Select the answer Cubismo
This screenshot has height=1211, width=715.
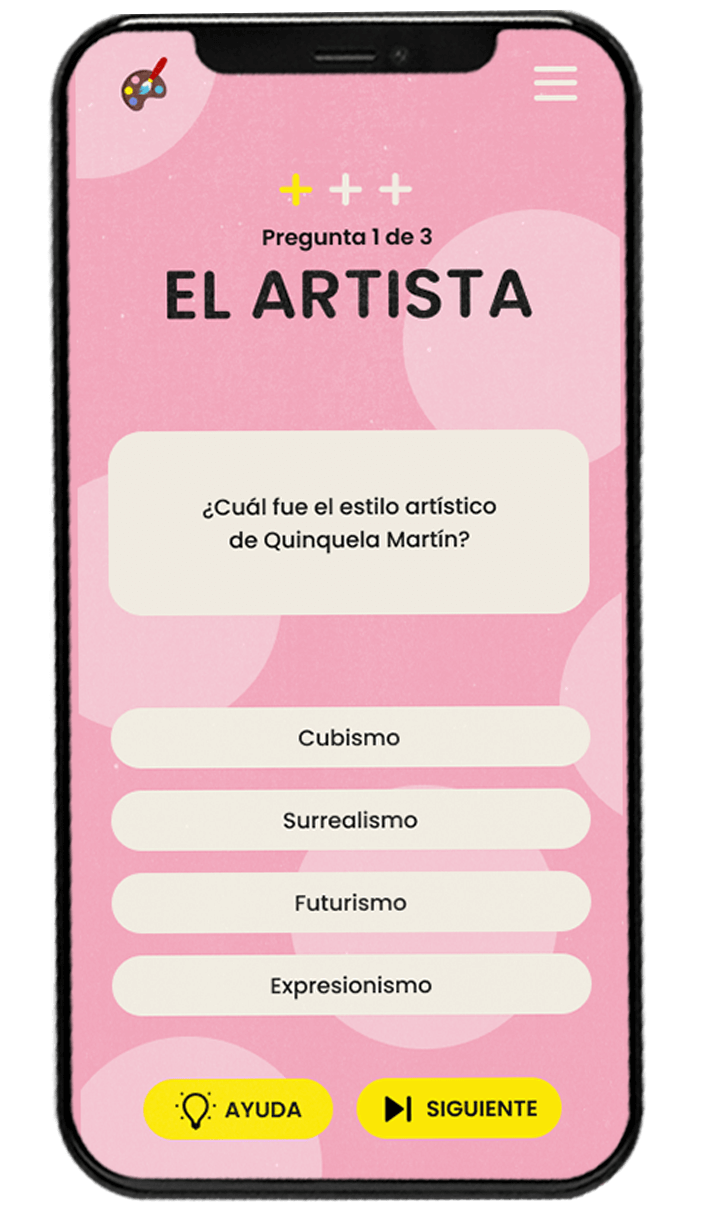[350, 738]
